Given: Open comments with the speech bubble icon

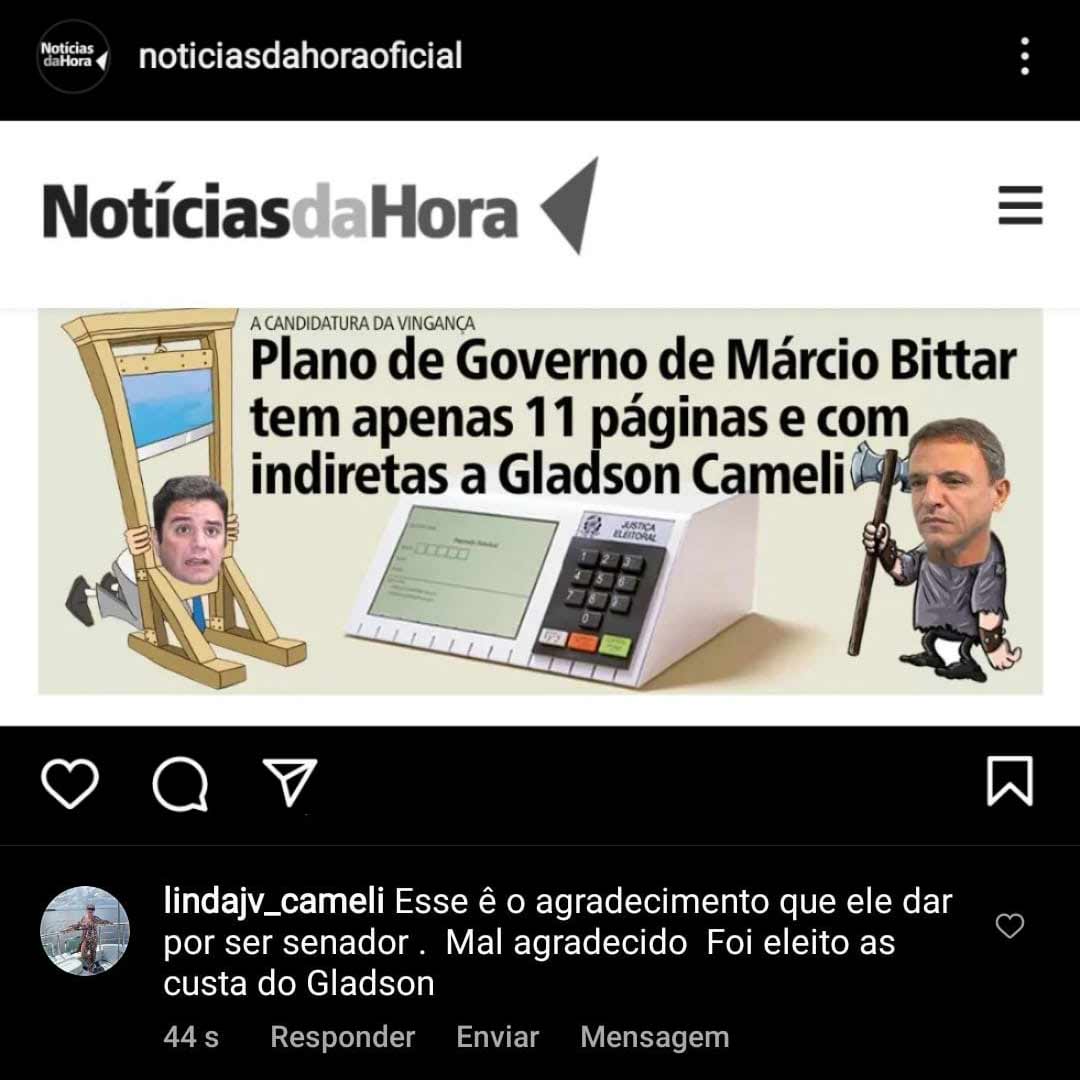Looking at the screenshot, I should 180,783.
